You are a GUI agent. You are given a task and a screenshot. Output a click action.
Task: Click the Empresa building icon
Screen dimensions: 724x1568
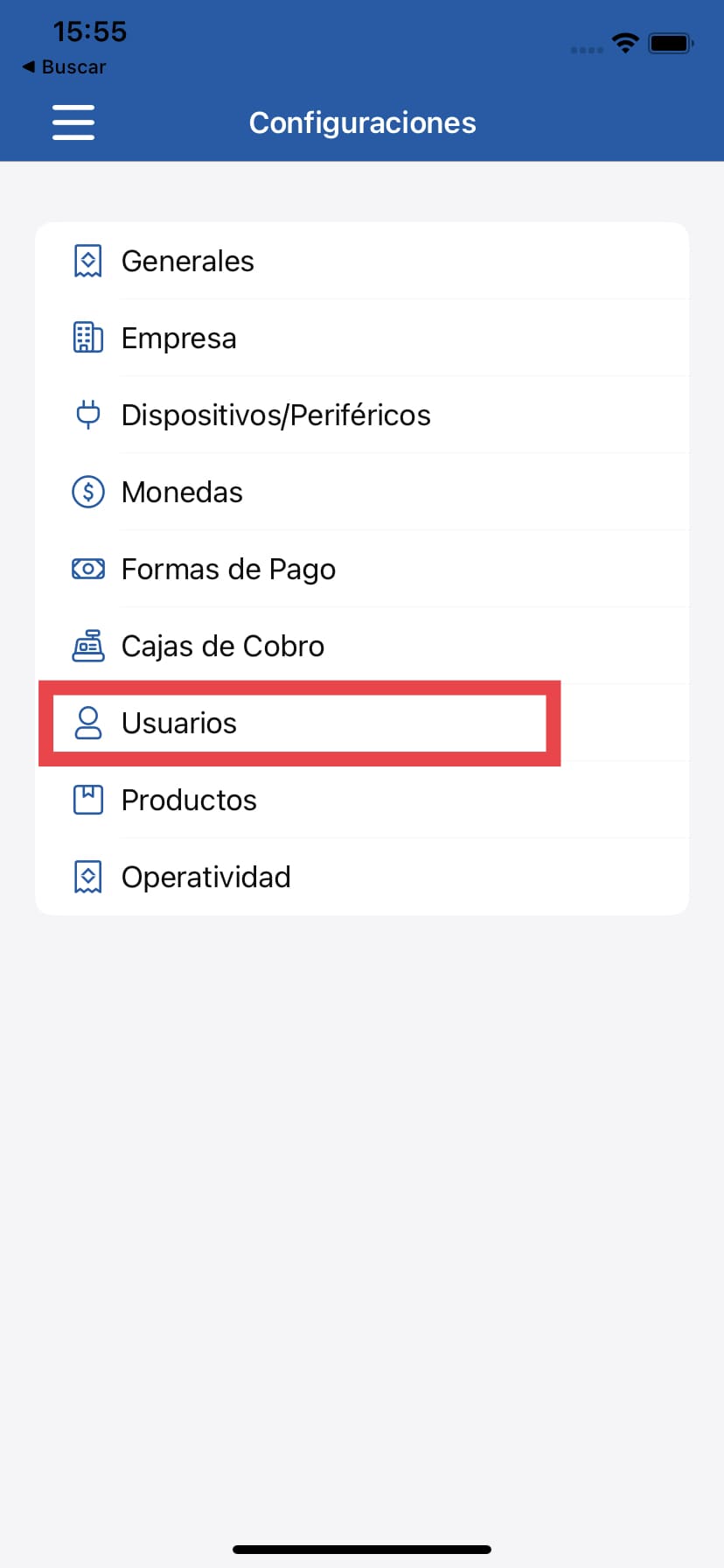point(87,338)
